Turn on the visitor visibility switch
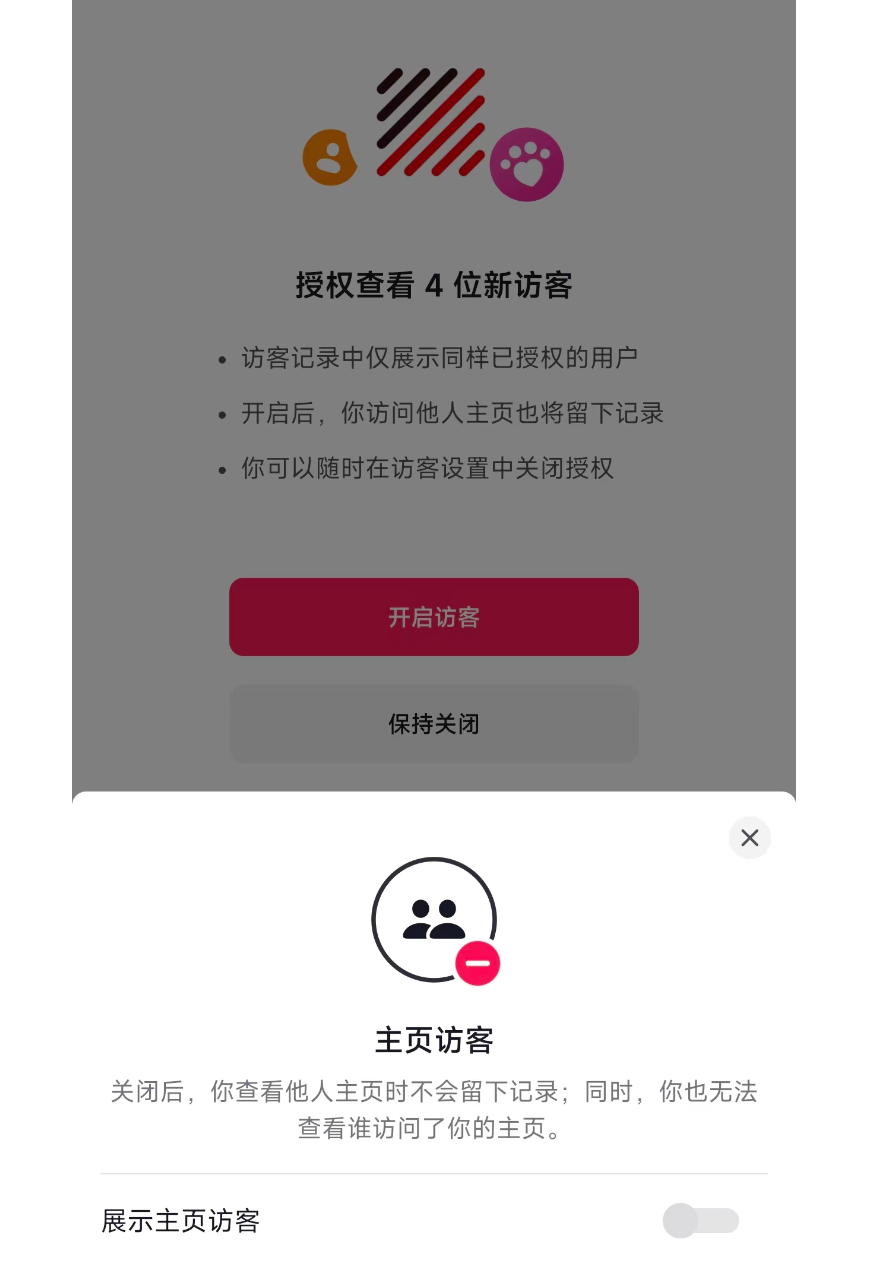Image resolution: width=892 pixels, height=1270 pixels. [700, 1221]
